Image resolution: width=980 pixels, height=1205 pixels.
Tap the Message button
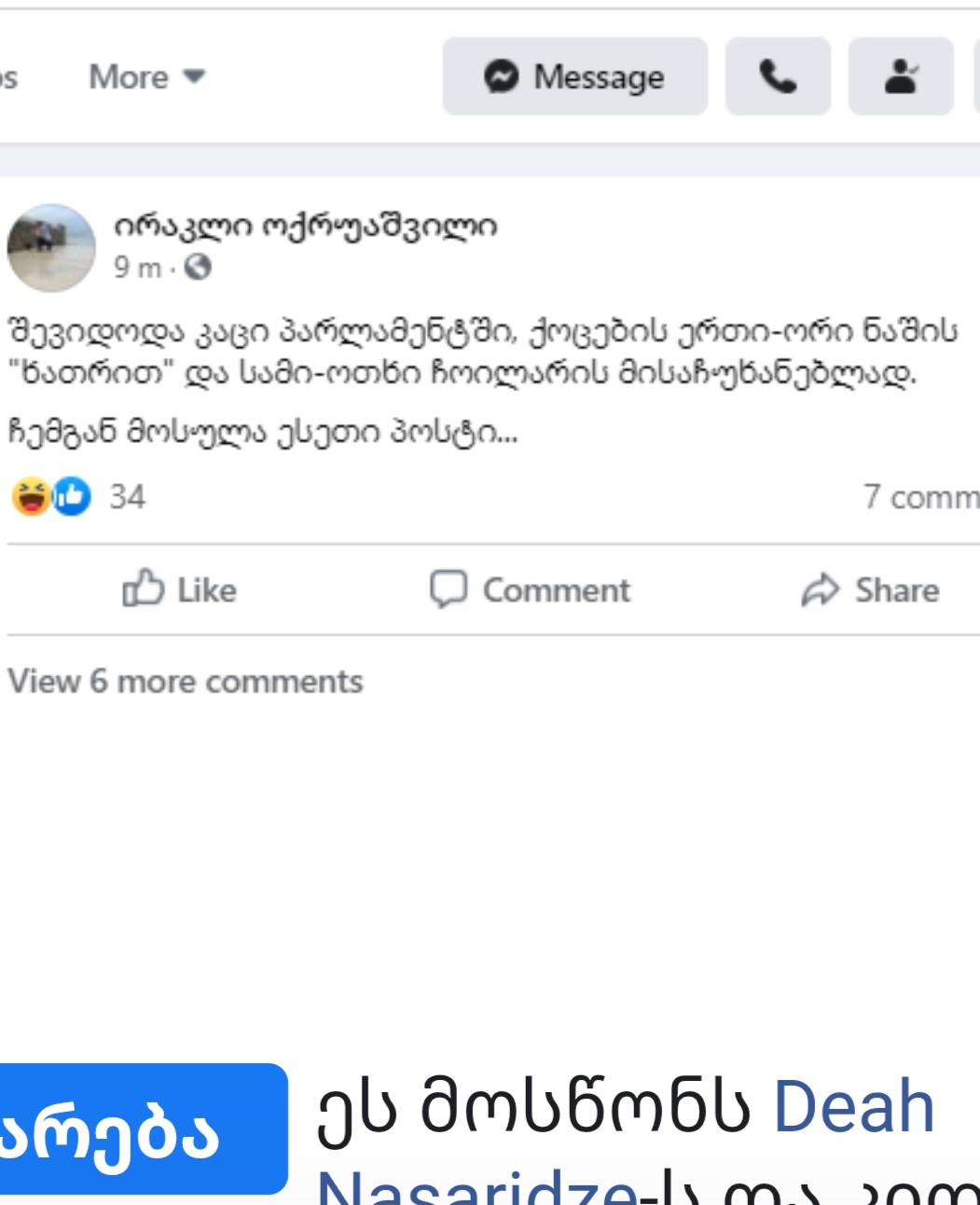click(574, 77)
